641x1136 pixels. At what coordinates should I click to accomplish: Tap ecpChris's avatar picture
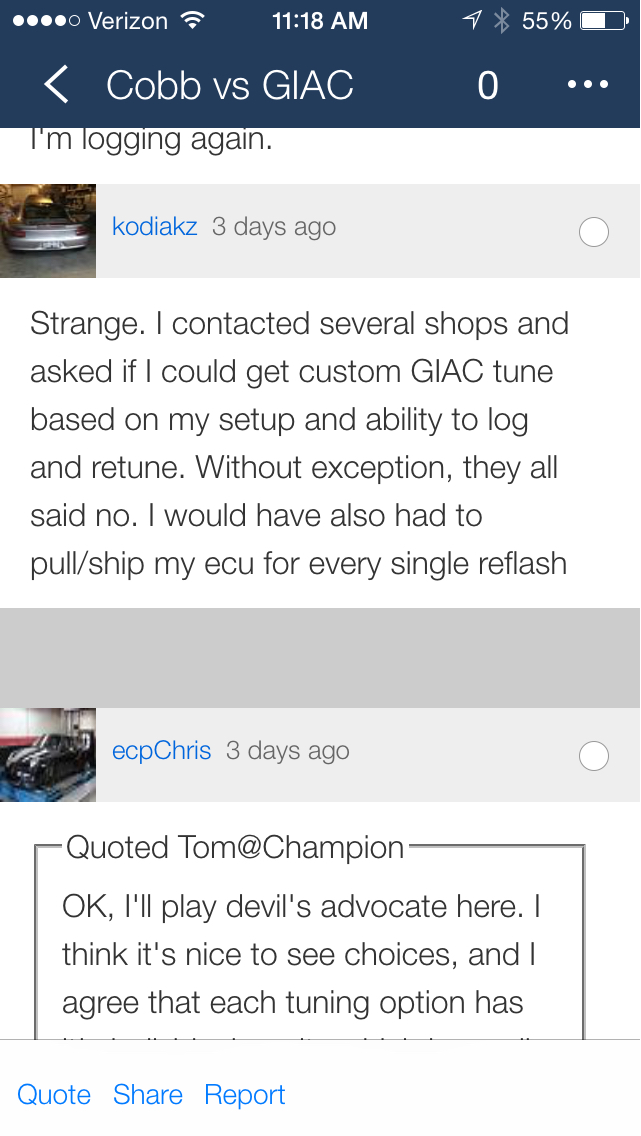click(x=48, y=755)
